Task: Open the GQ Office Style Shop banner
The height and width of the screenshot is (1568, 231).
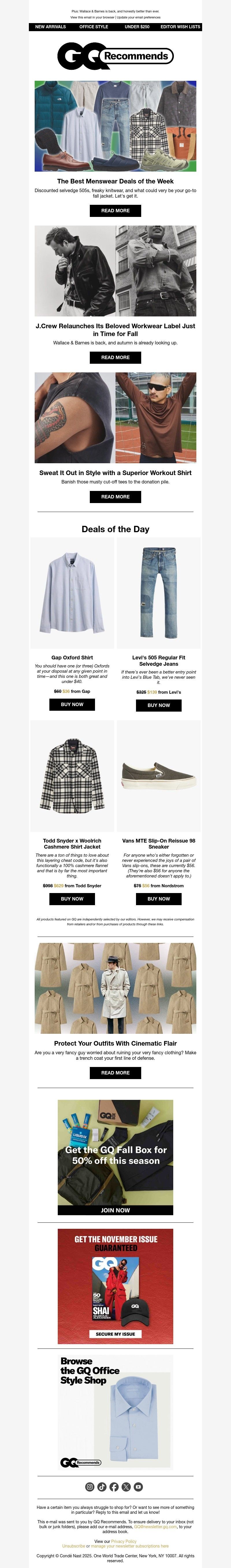Action: (115, 1412)
